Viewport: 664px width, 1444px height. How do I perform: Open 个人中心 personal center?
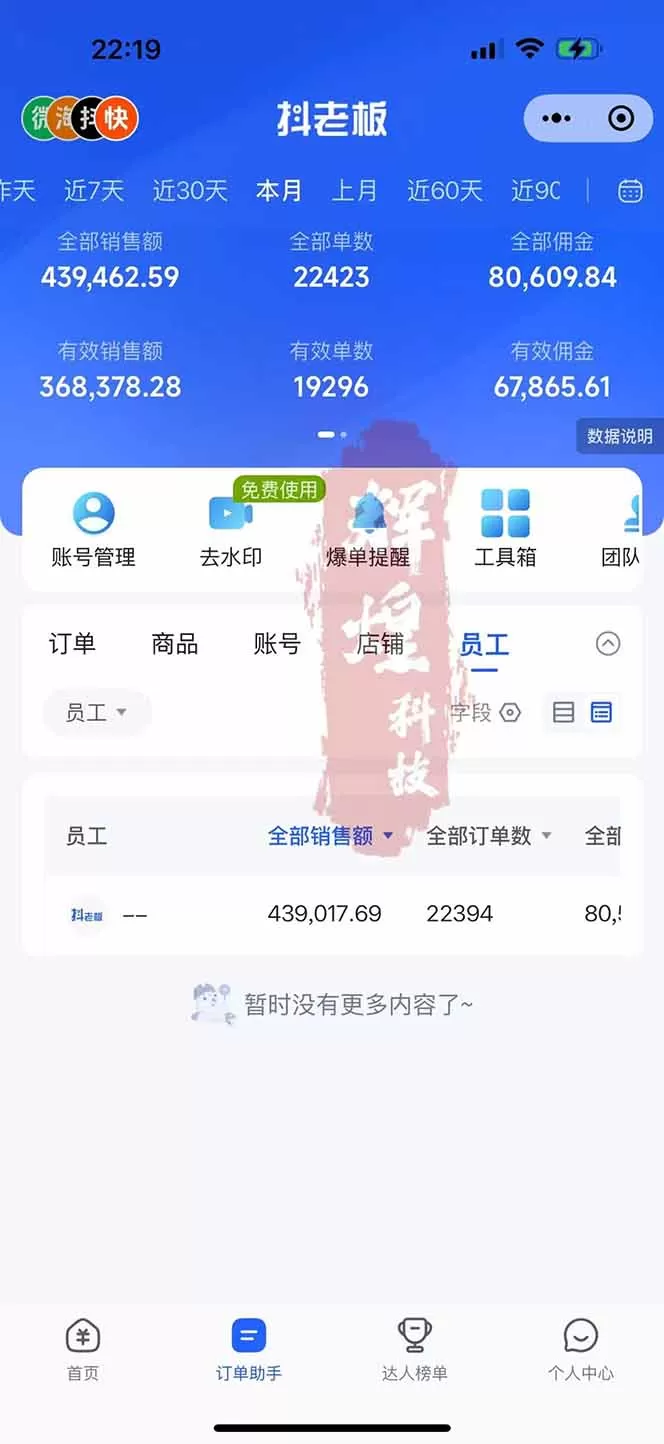click(580, 1349)
